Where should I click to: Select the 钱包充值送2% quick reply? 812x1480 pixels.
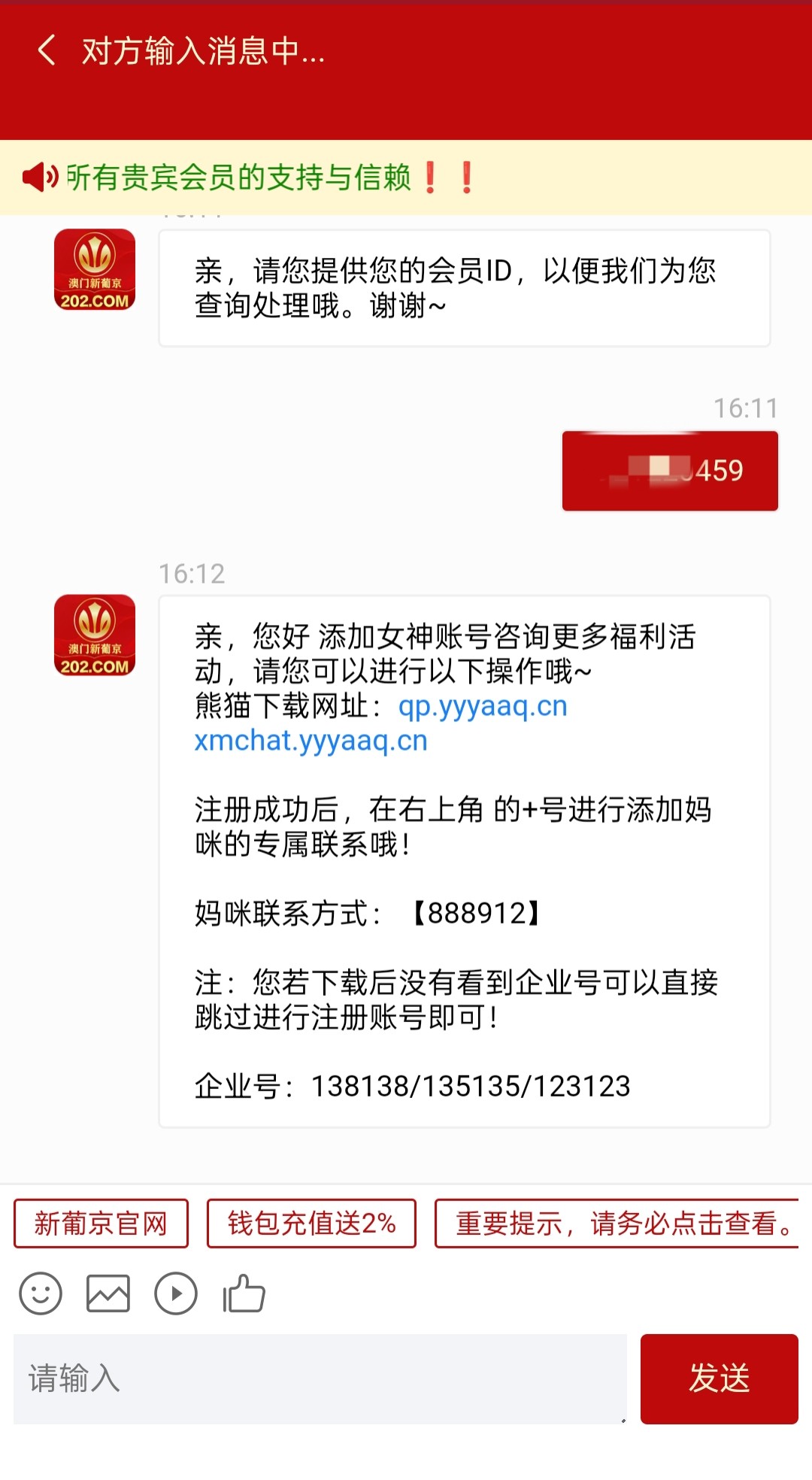click(311, 1224)
